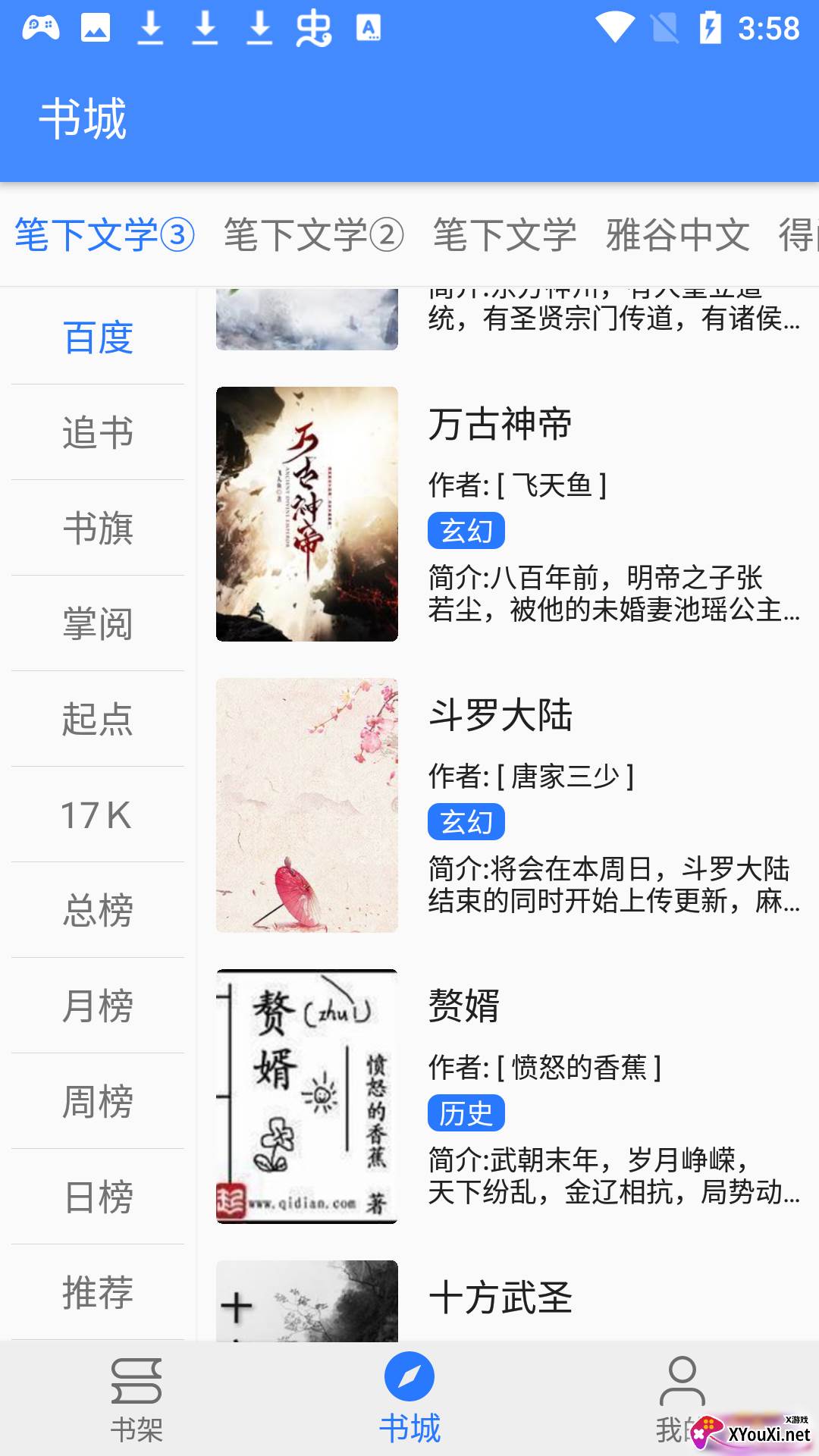Viewport: 819px width, 1456px height.
Task: Tap the battery charging icon in status bar
Action: [709, 28]
